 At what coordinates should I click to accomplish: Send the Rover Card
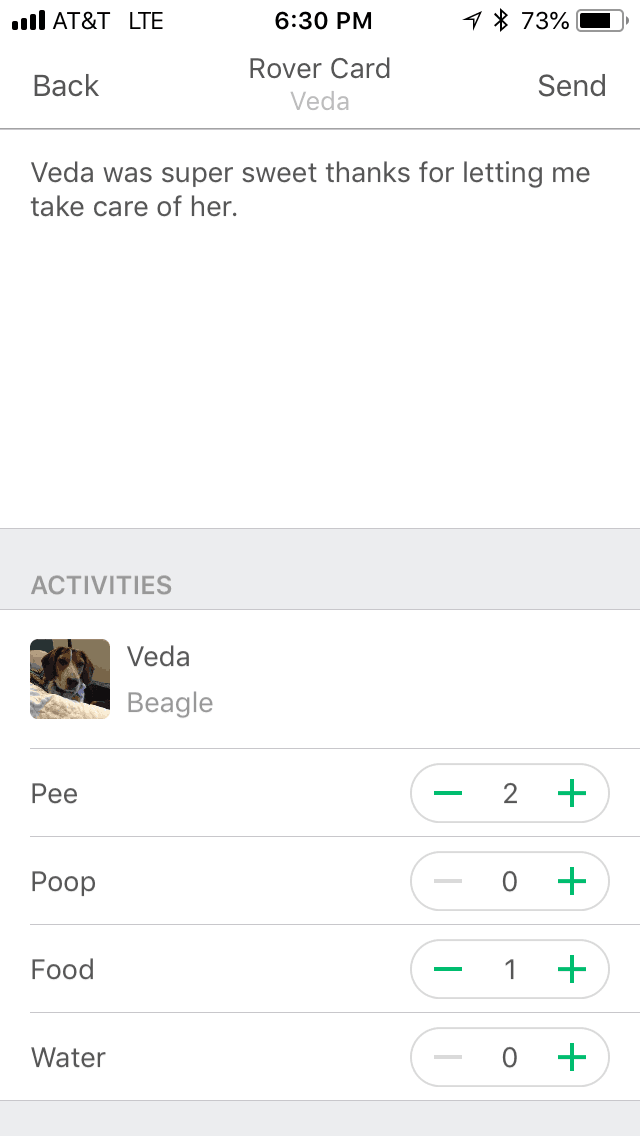(571, 85)
